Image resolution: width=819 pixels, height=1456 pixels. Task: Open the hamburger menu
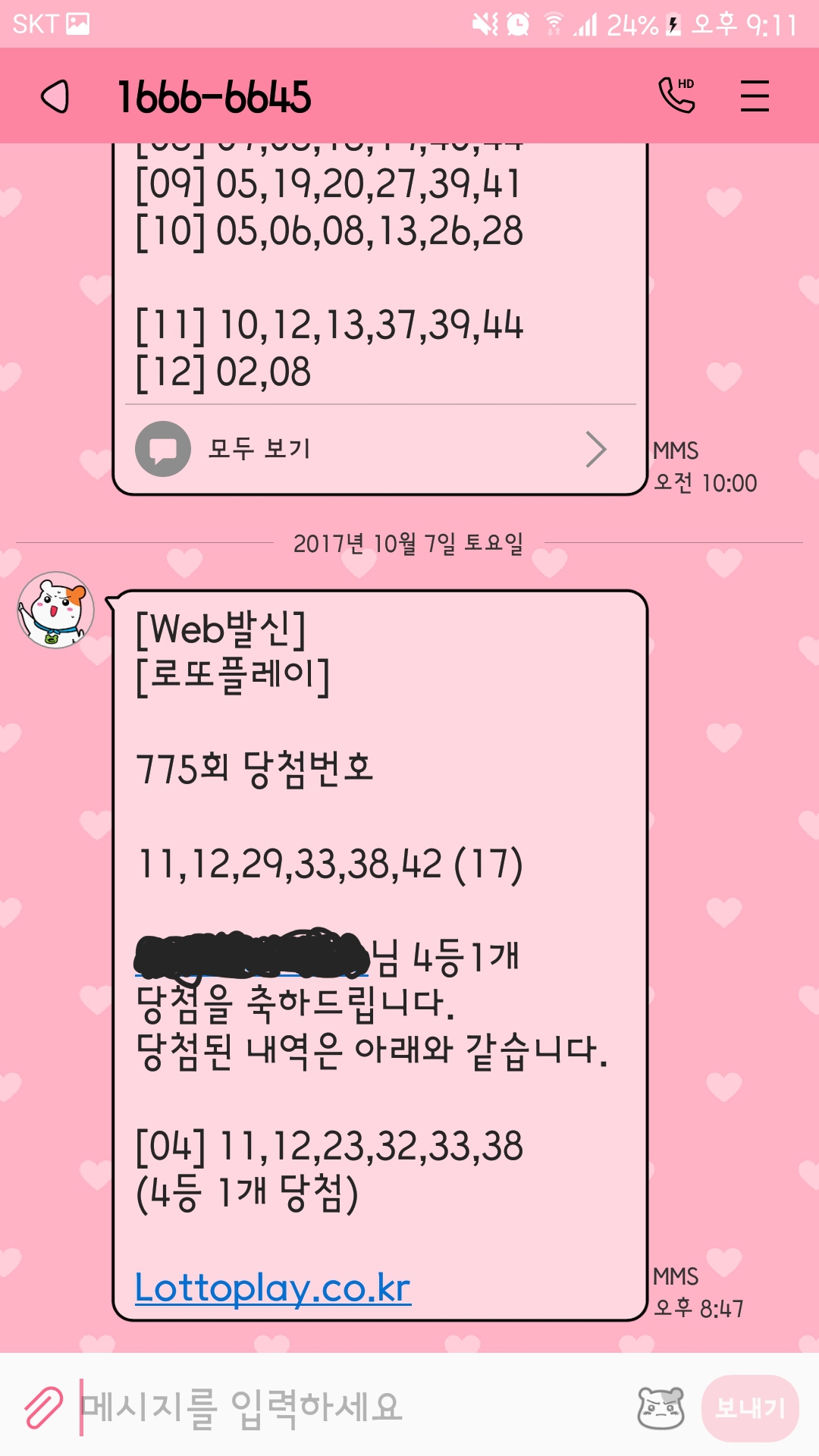point(755,96)
